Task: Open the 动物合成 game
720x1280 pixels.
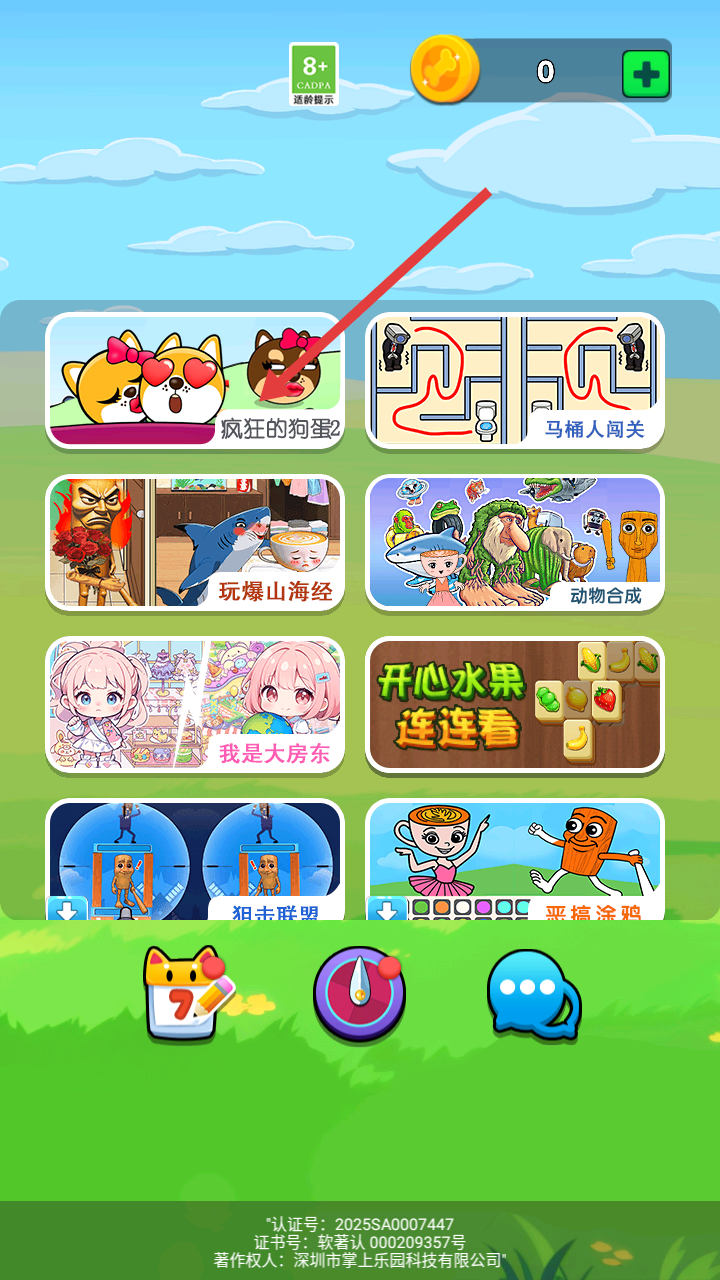Action: point(515,542)
